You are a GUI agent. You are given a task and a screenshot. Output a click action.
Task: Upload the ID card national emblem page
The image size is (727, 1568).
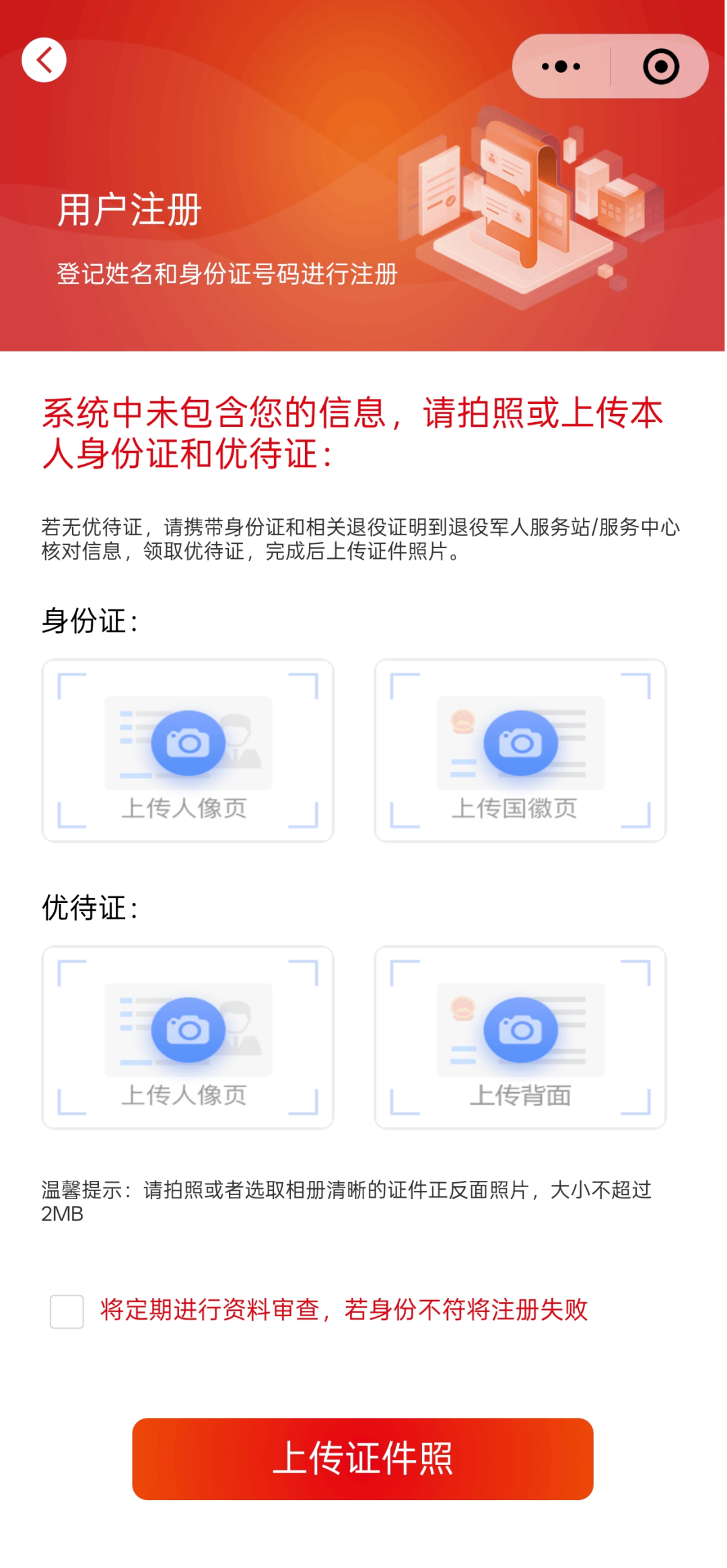[520, 750]
